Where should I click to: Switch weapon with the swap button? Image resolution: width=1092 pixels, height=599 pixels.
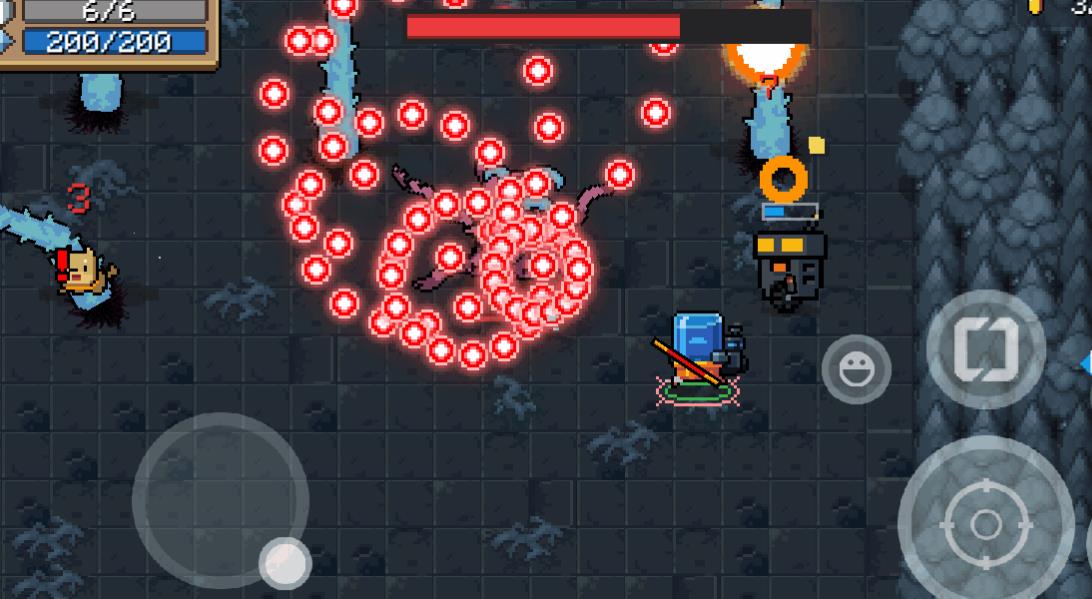pyautogui.click(x=985, y=349)
